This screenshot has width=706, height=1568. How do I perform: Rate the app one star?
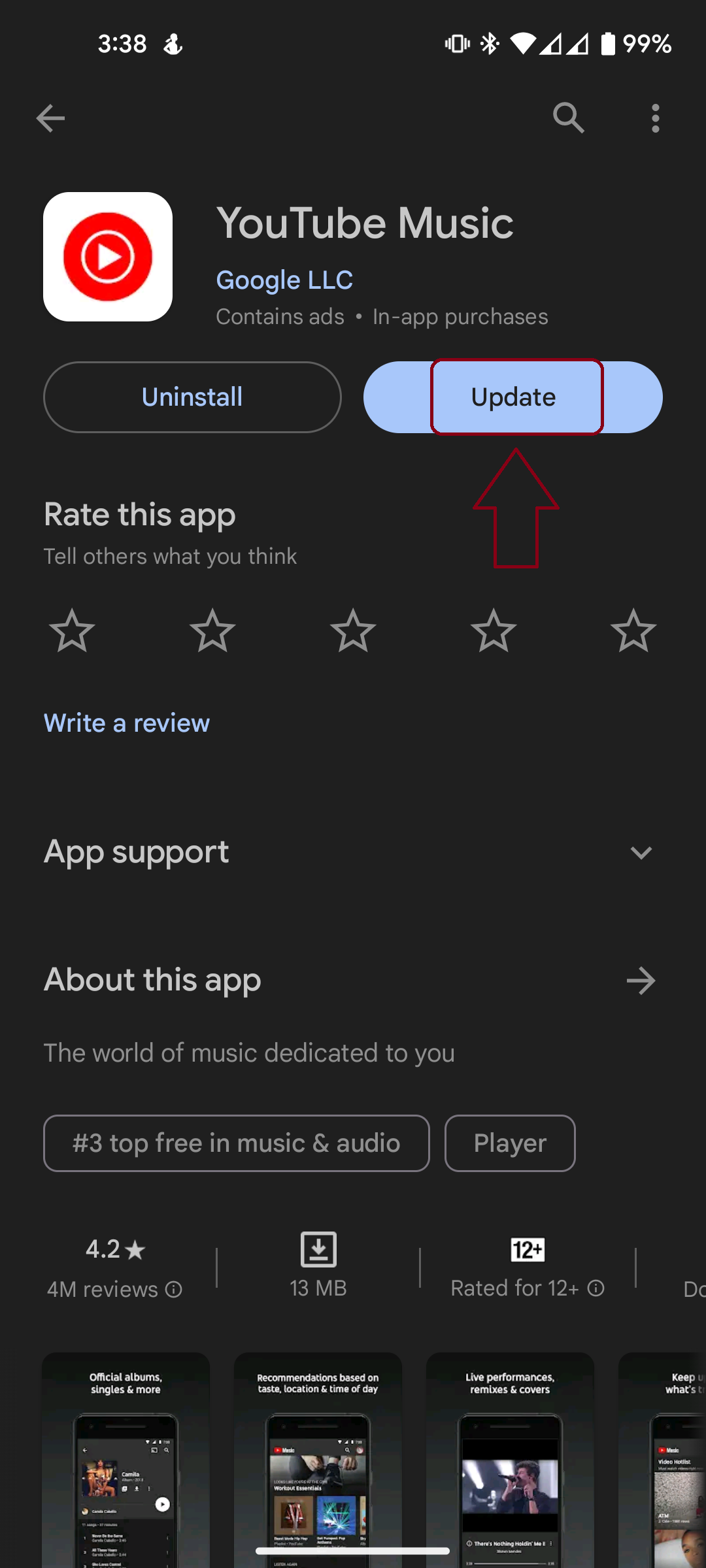click(72, 631)
